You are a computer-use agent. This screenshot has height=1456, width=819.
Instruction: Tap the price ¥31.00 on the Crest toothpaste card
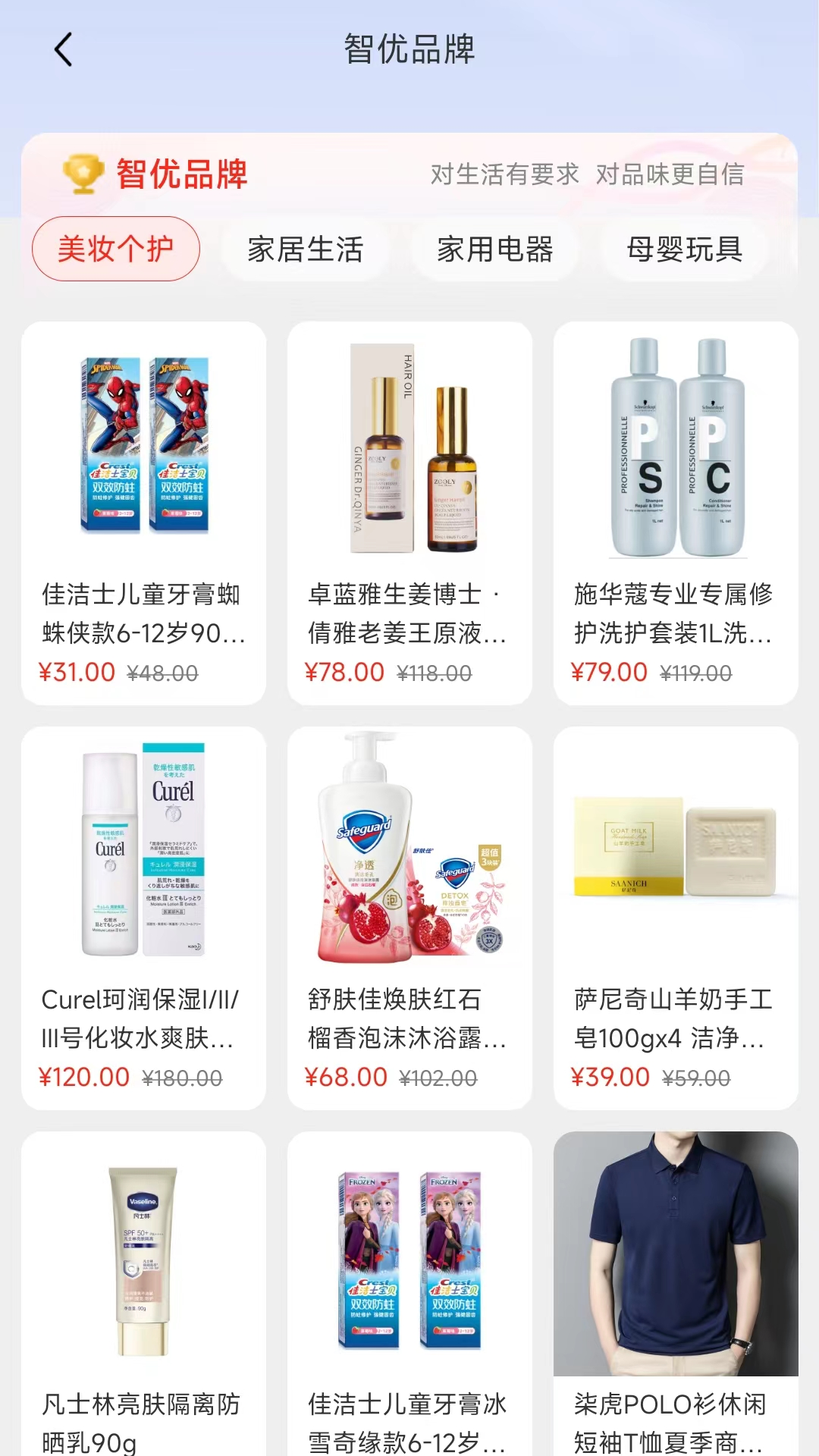75,672
